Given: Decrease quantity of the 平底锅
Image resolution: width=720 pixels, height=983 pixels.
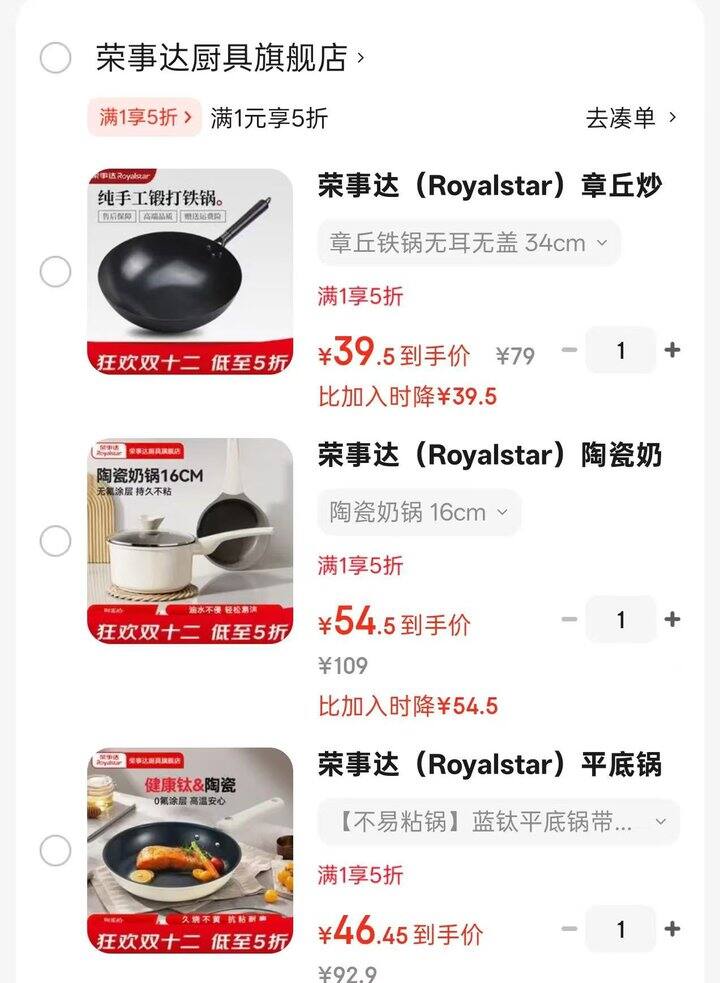Looking at the screenshot, I should point(570,929).
